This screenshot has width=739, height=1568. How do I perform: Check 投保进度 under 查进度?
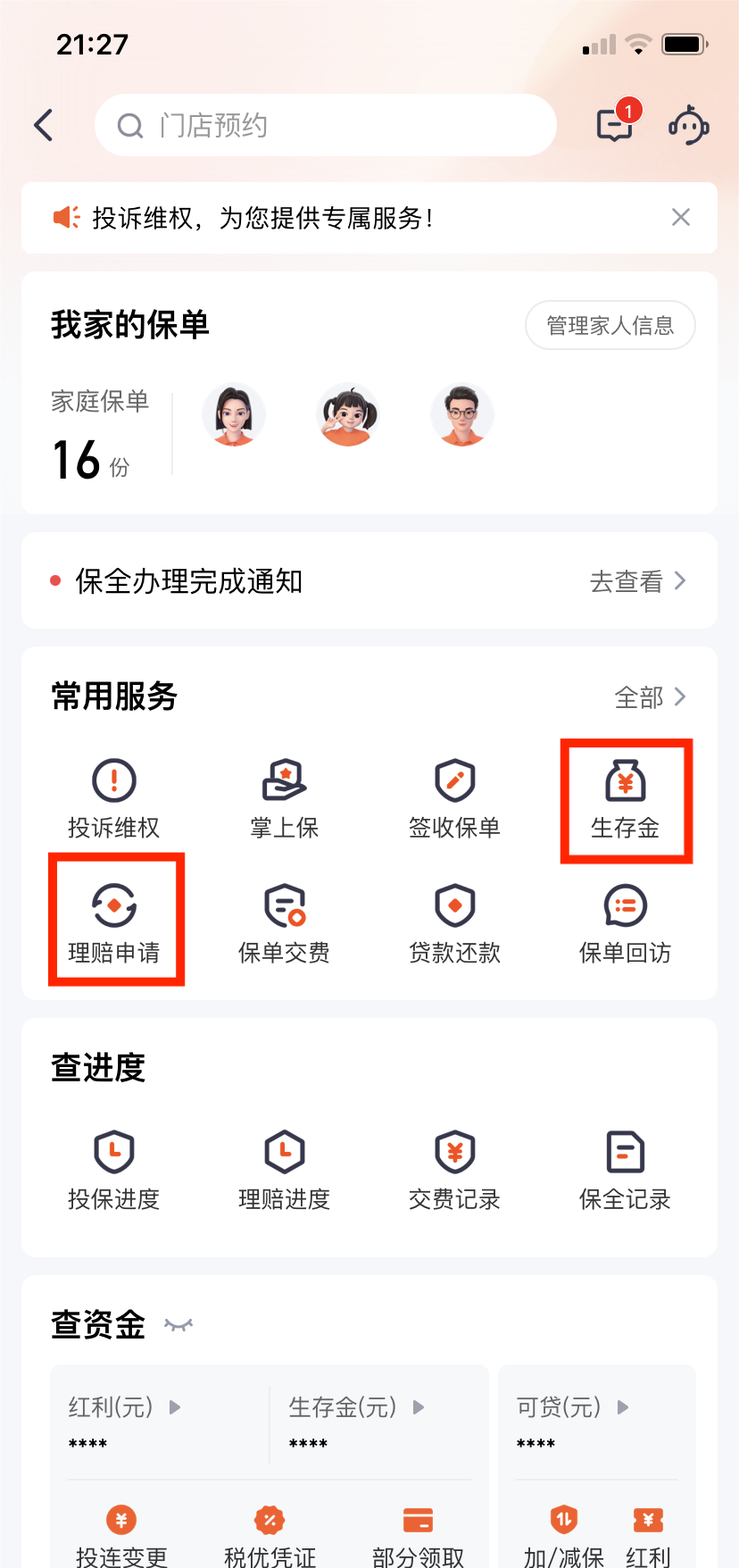pos(114,1170)
